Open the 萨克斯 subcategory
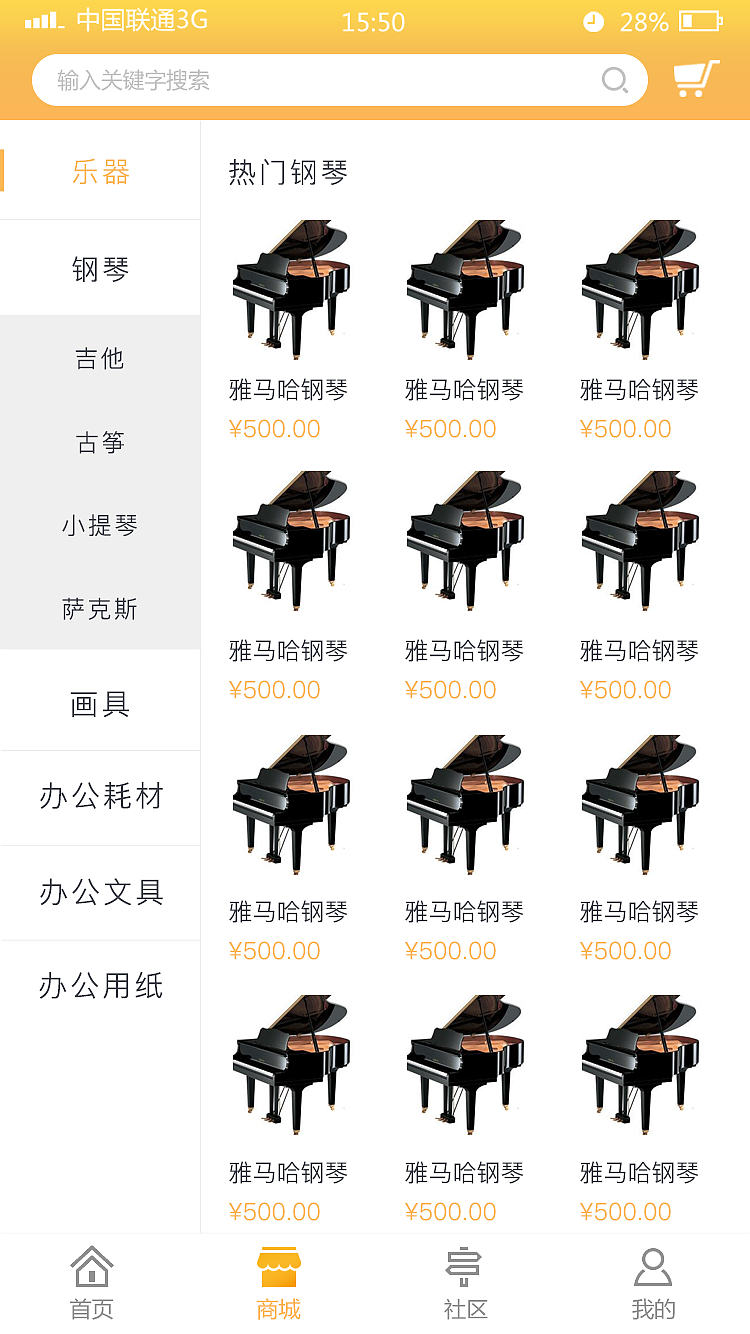The image size is (750, 1334). [x=100, y=609]
